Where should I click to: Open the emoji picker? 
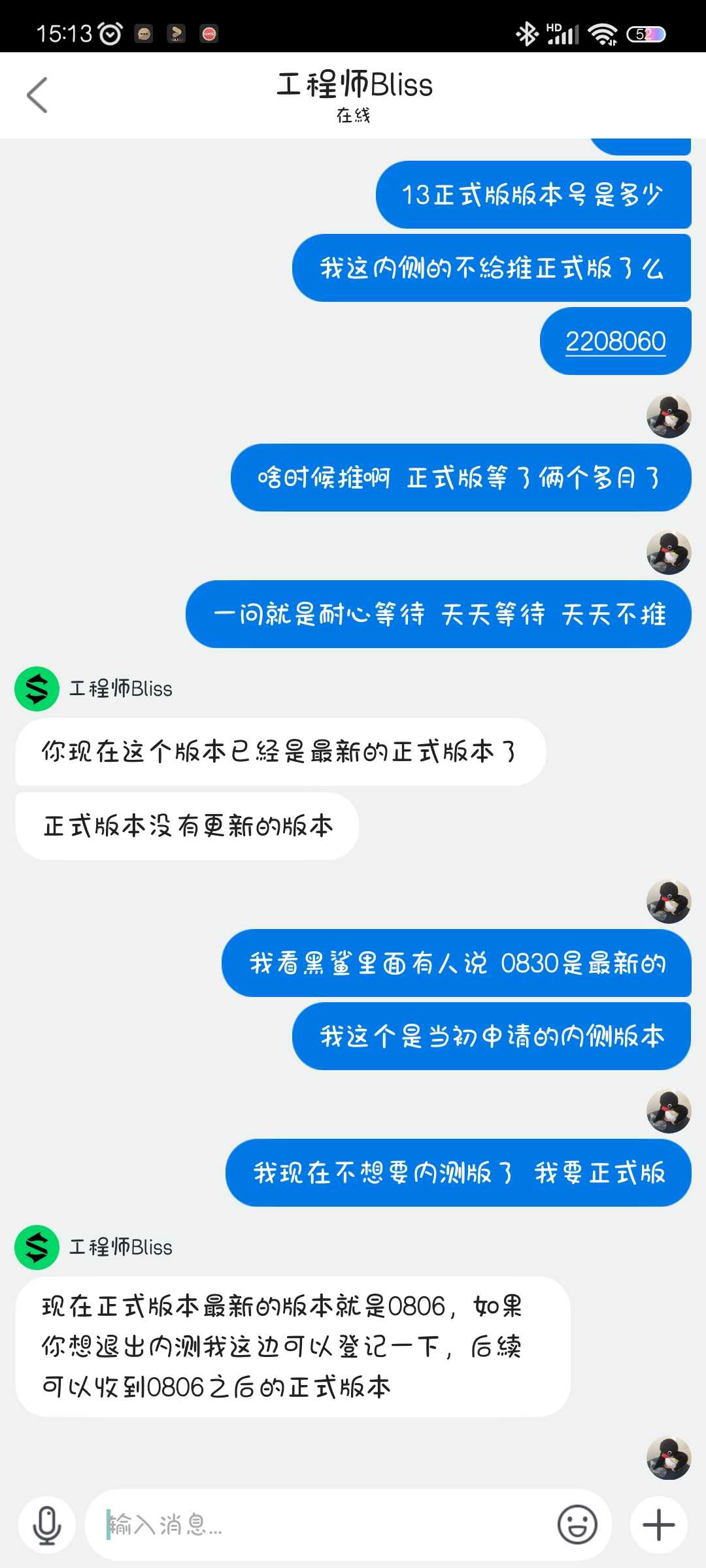577,1525
